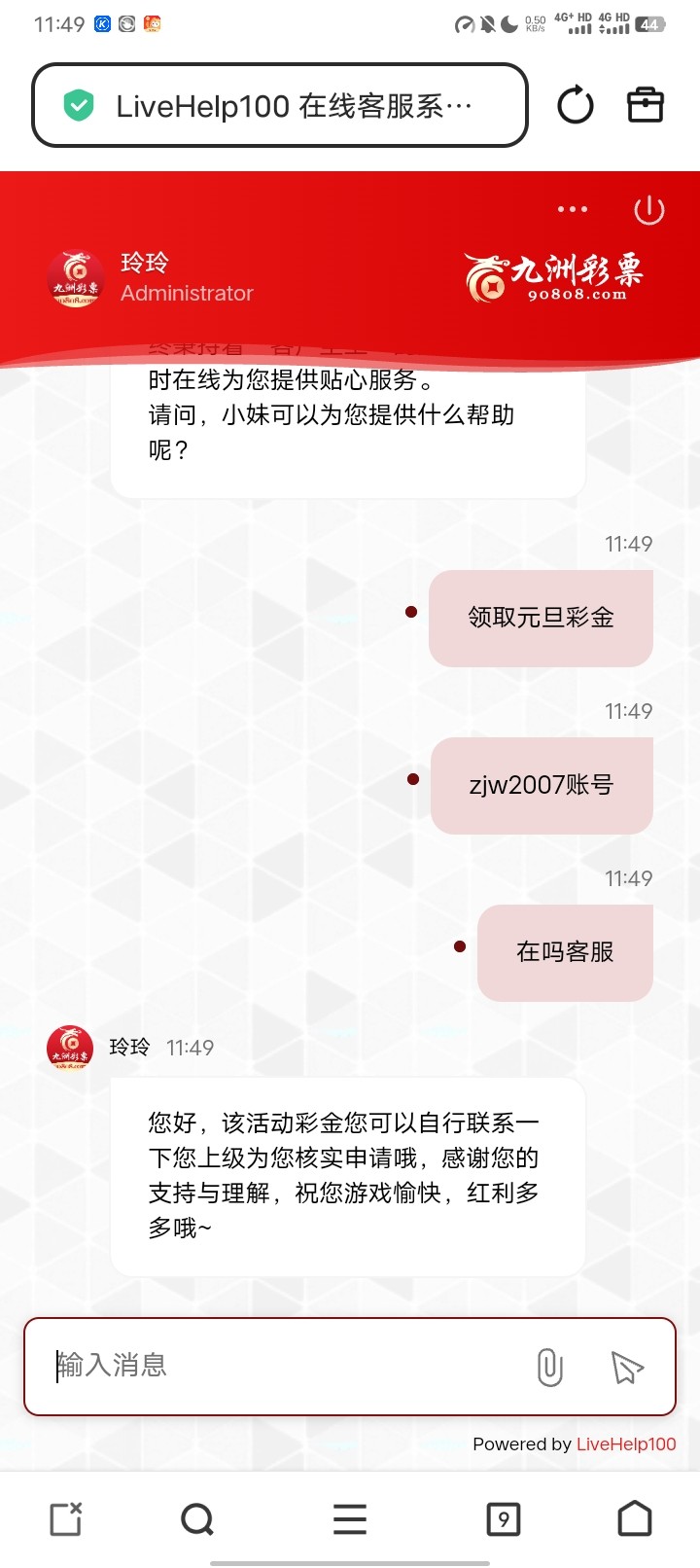
Task: Select the zjw2007账号 message bubble
Action: (x=541, y=785)
